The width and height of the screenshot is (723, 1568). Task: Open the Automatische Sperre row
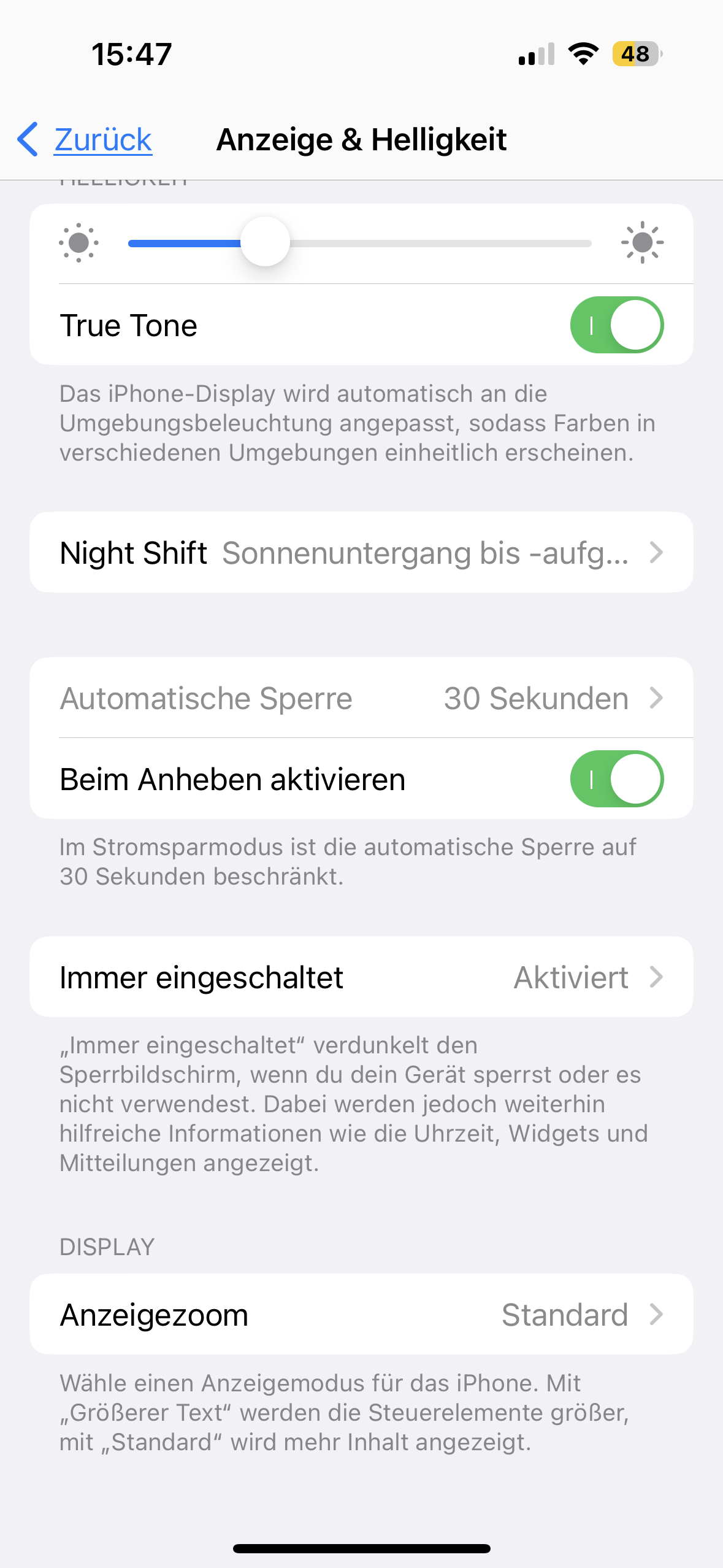tap(361, 698)
